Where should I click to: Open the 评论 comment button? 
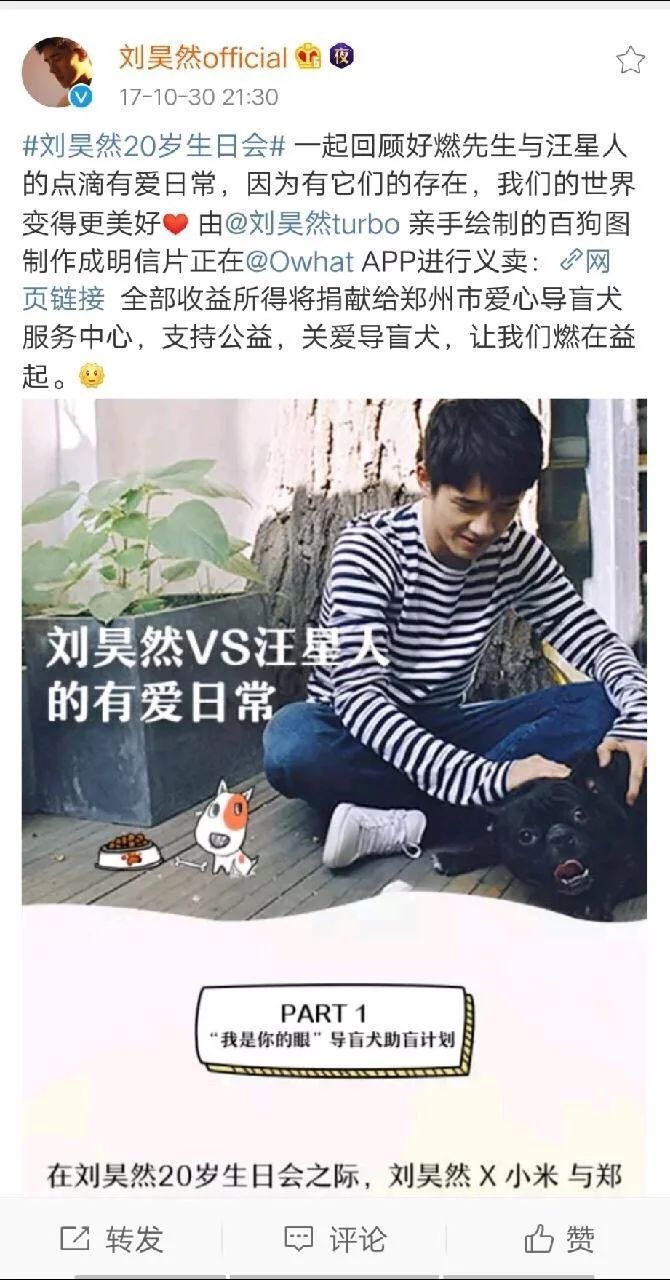pyautogui.click(x=334, y=1239)
